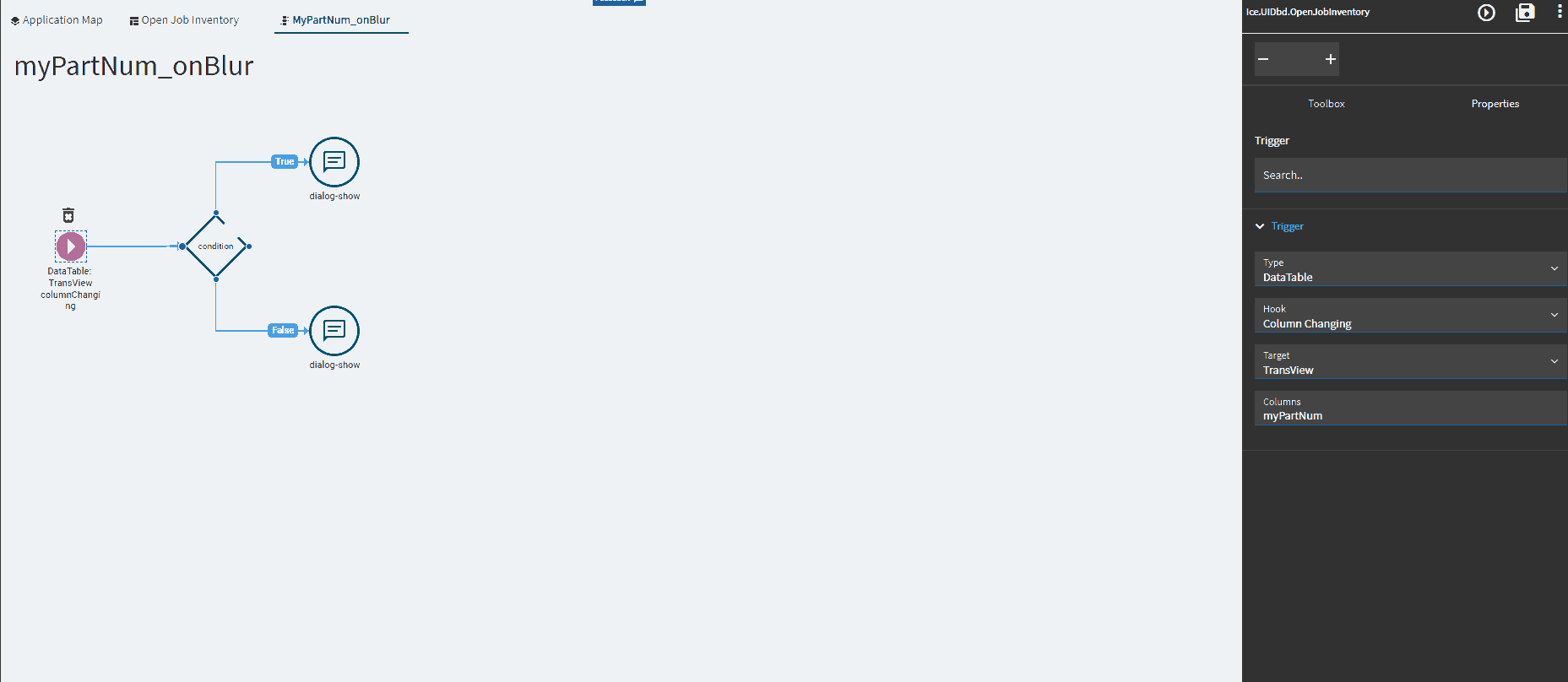The image size is (1568, 682).
Task: Collapse the Trigger section
Action: 1260,226
